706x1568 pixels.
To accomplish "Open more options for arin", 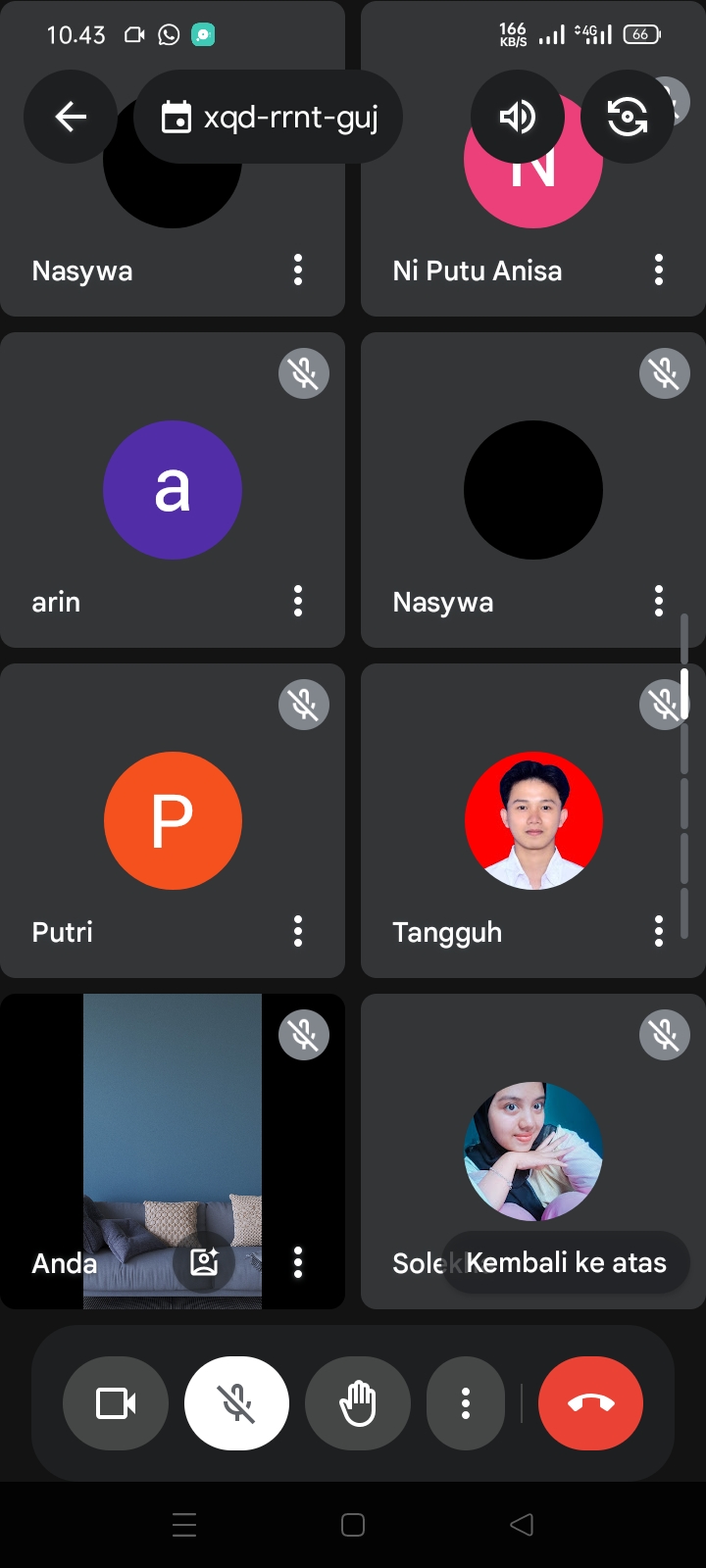I will (x=298, y=601).
